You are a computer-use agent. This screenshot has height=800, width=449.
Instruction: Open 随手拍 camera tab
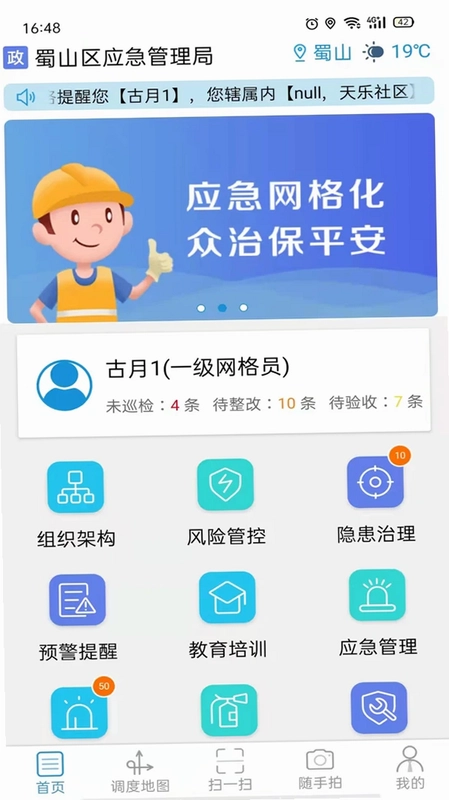[320, 770]
